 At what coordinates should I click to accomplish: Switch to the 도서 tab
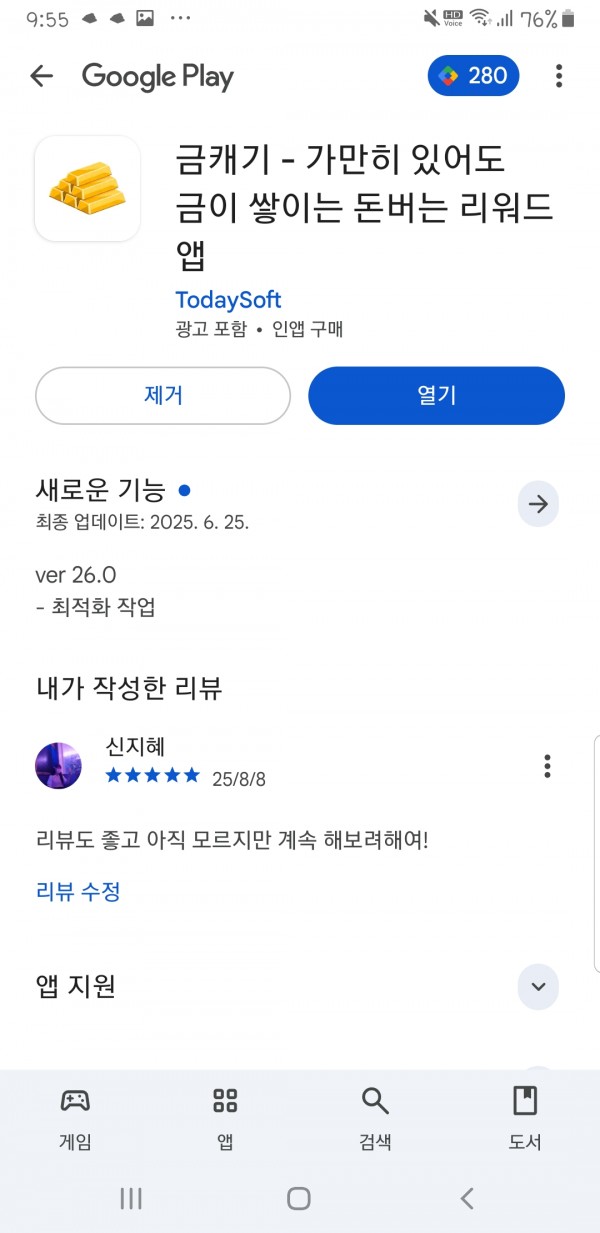525,1119
